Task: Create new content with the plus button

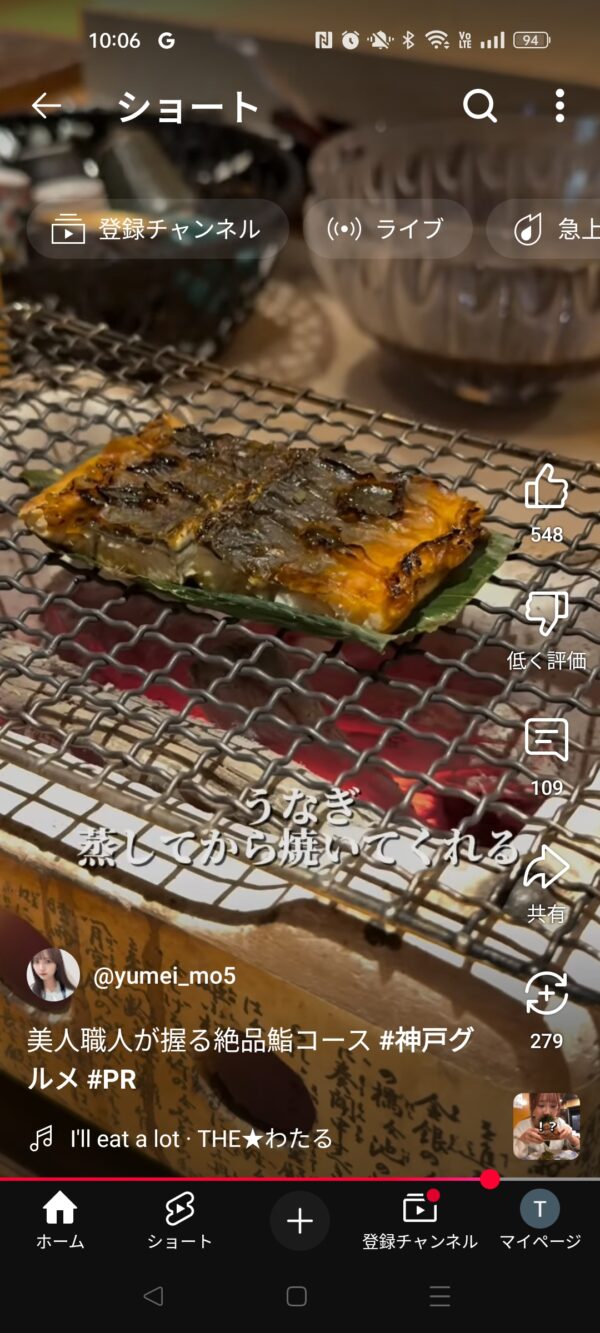Action: click(x=300, y=1221)
